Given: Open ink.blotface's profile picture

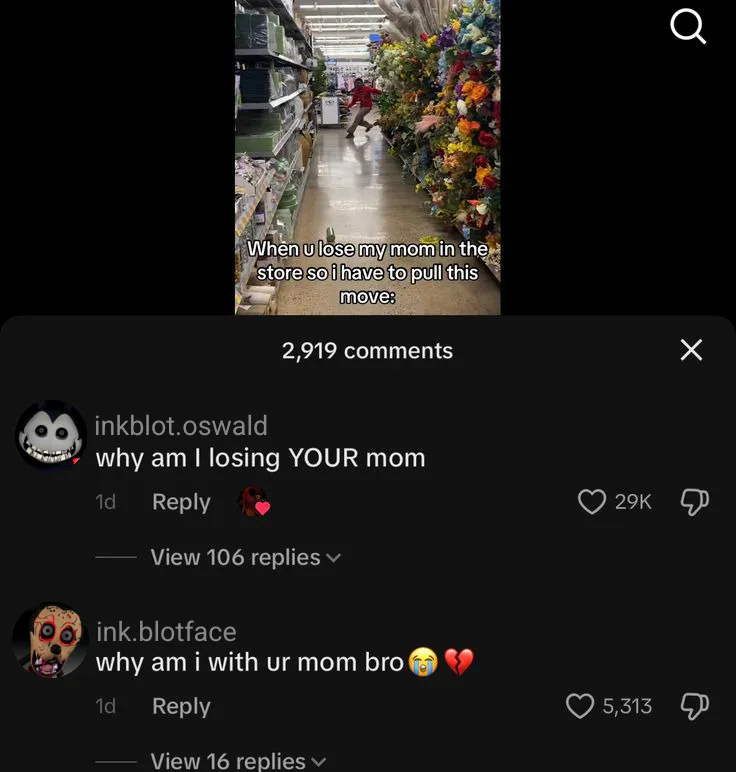Looking at the screenshot, I should point(51,640).
